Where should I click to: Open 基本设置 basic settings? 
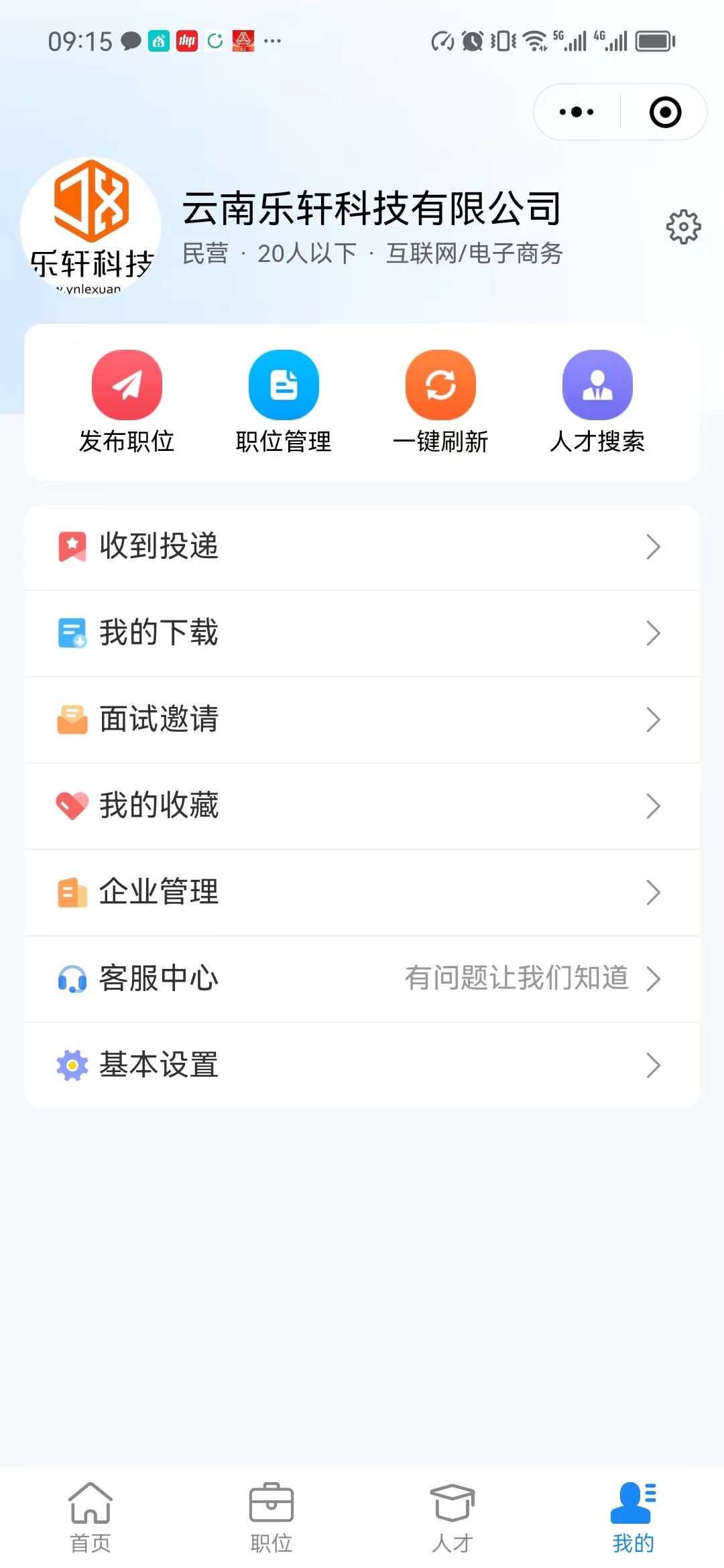(362, 1065)
